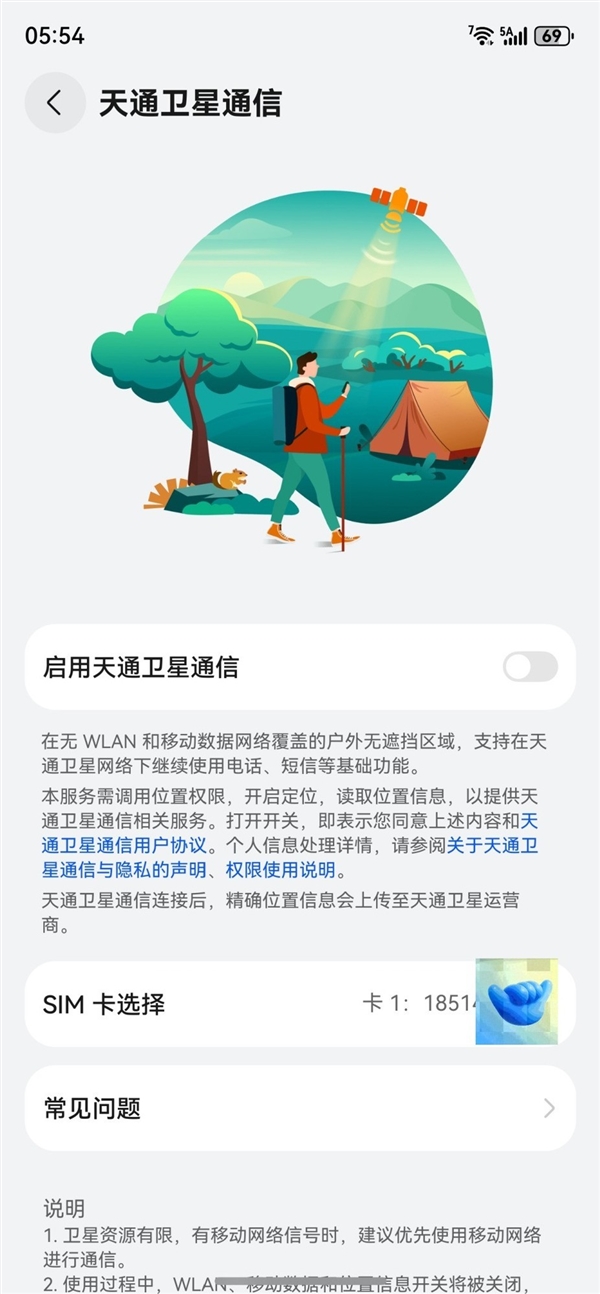The height and width of the screenshot is (1294, 600).
Task: Open 常见问题
Action: [300, 1108]
